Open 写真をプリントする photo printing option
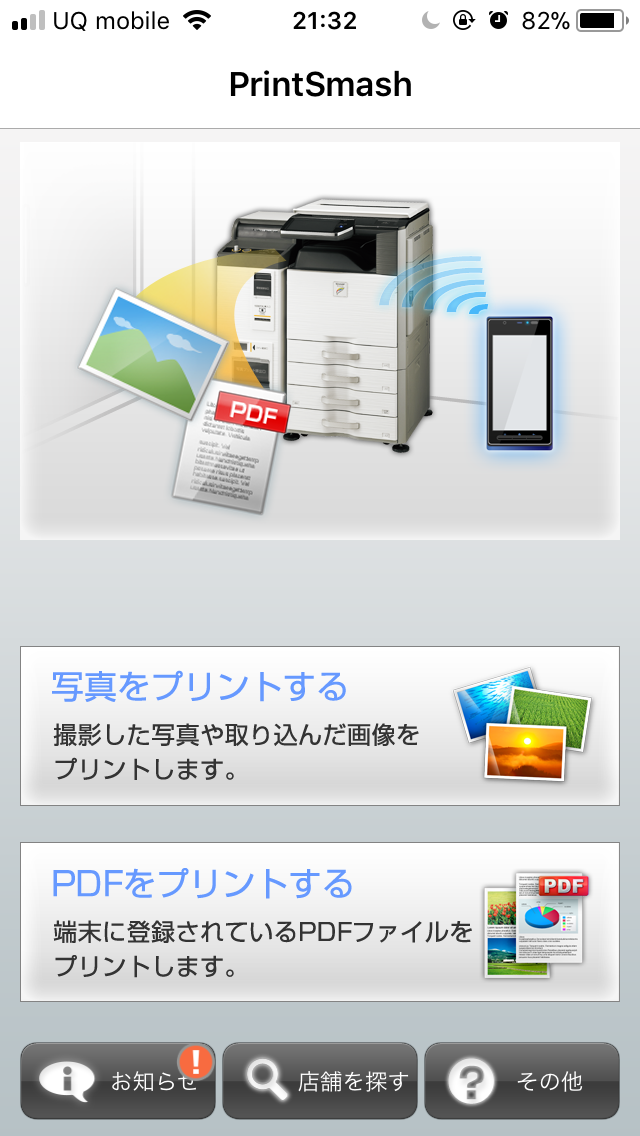640x1136 pixels. [x=320, y=726]
